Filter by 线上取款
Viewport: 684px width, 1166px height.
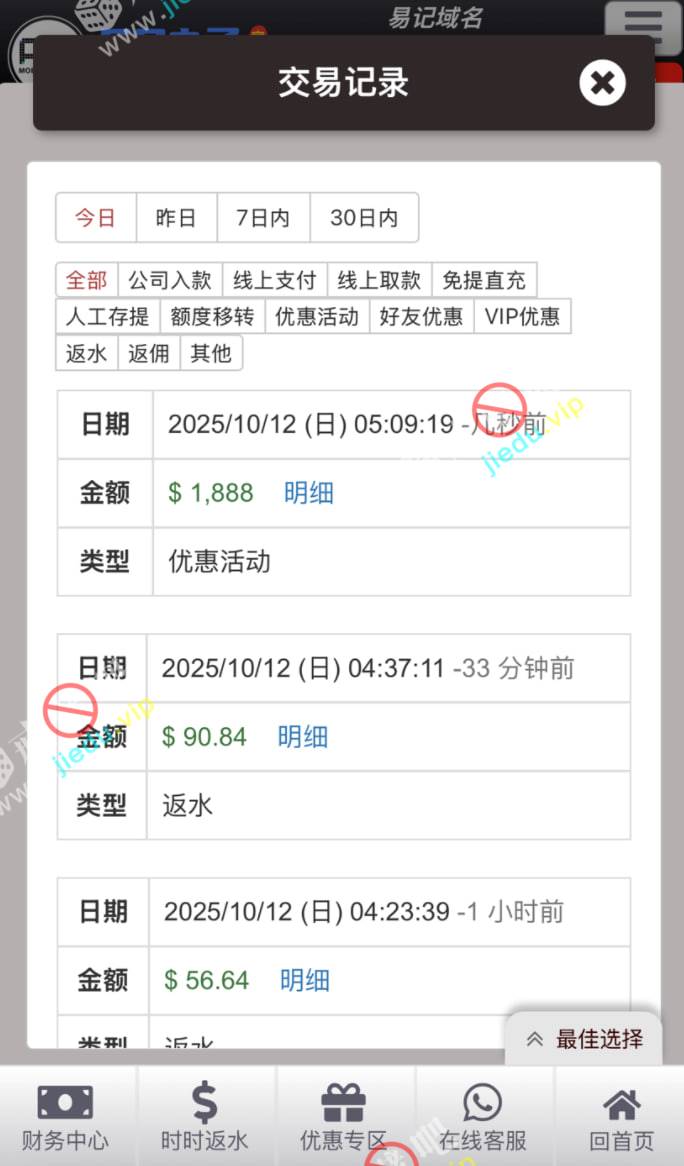[379, 280]
